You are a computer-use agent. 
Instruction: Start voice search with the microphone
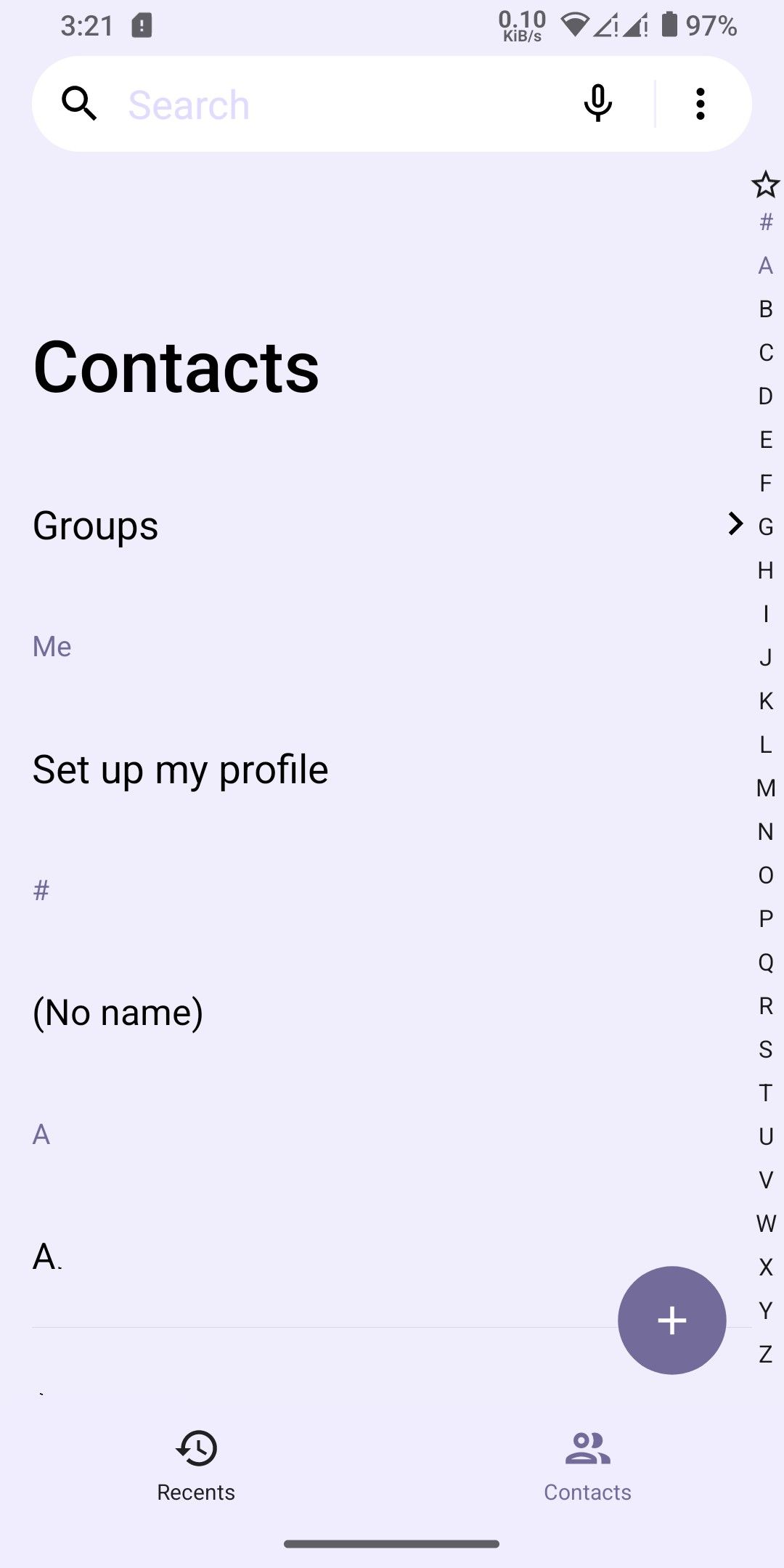[x=597, y=104]
